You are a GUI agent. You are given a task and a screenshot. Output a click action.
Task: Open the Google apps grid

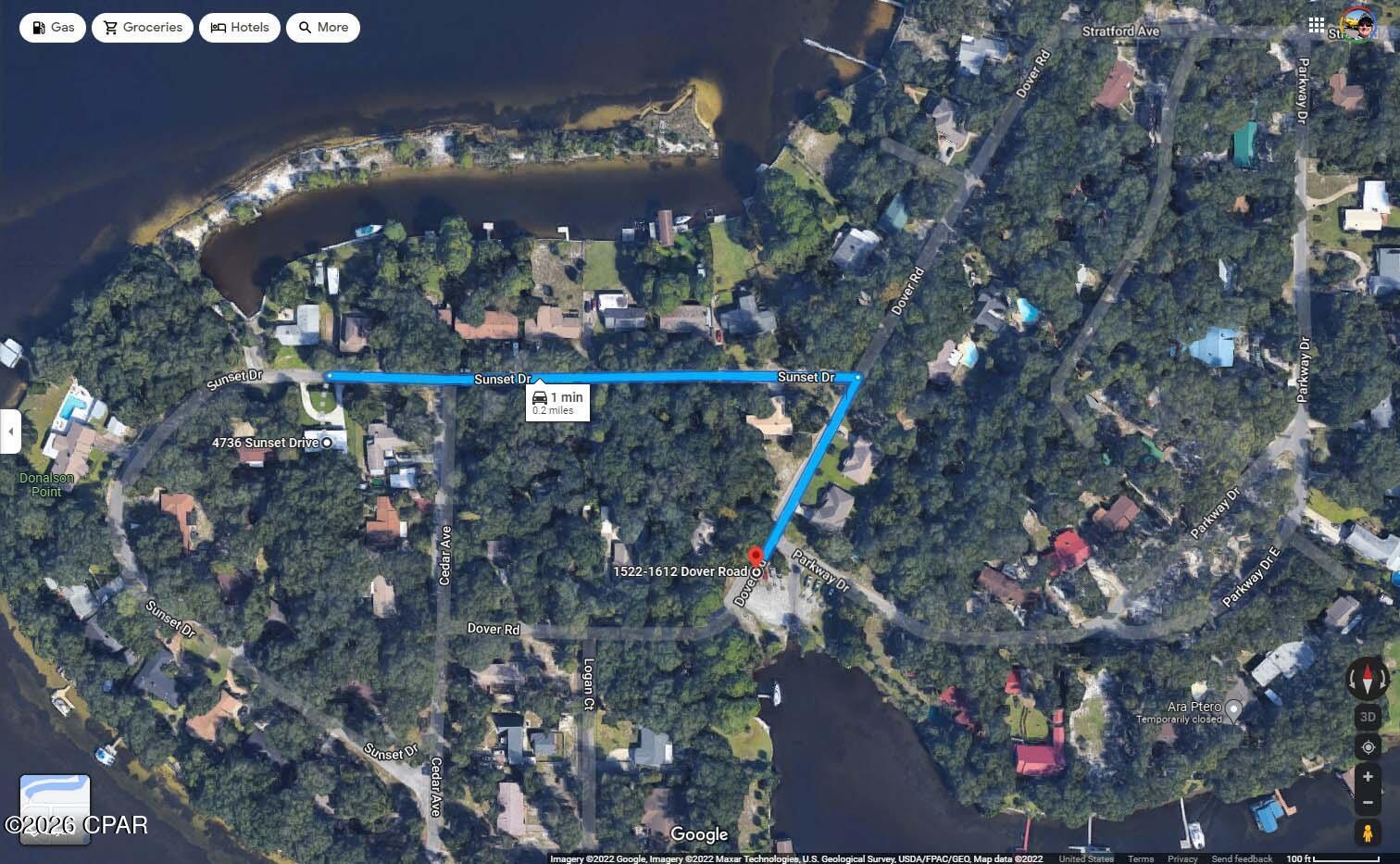pyautogui.click(x=1316, y=25)
